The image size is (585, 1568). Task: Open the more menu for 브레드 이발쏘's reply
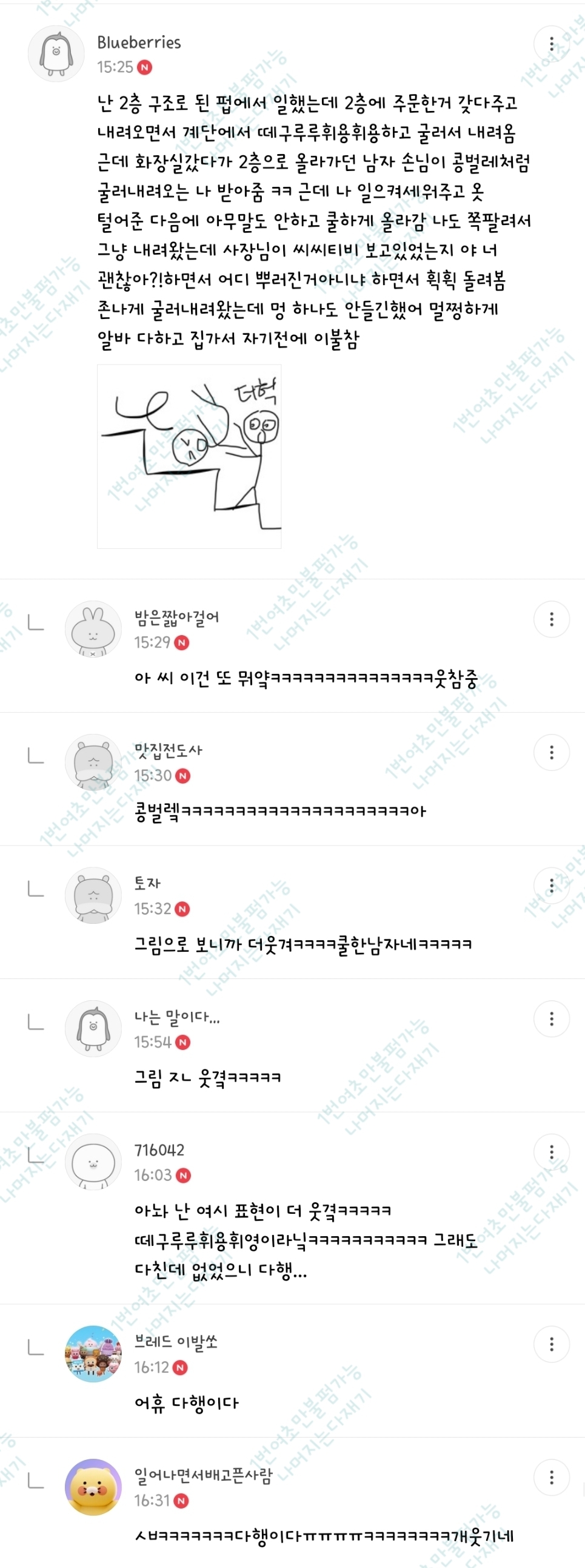pos(552,1344)
